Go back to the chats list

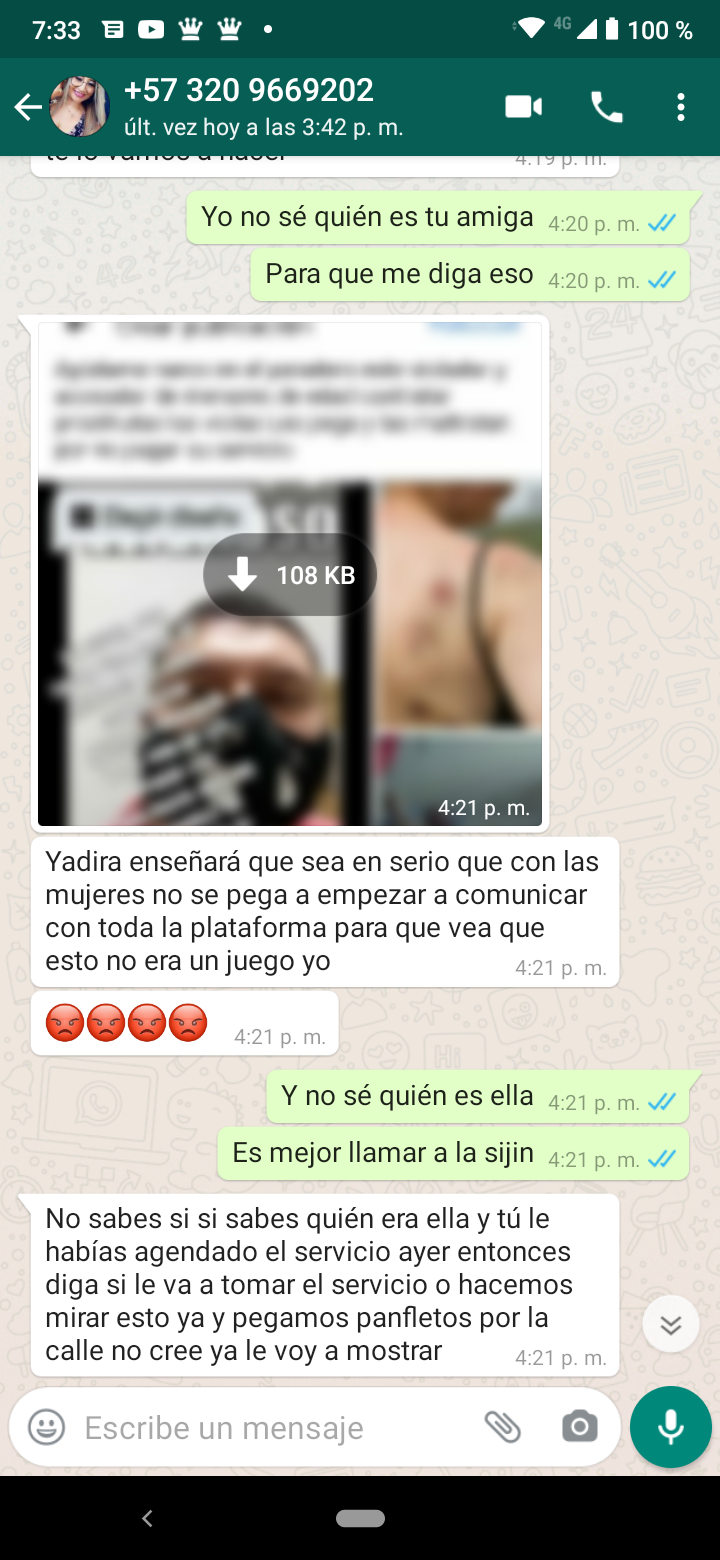pyautogui.click(x=28, y=107)
